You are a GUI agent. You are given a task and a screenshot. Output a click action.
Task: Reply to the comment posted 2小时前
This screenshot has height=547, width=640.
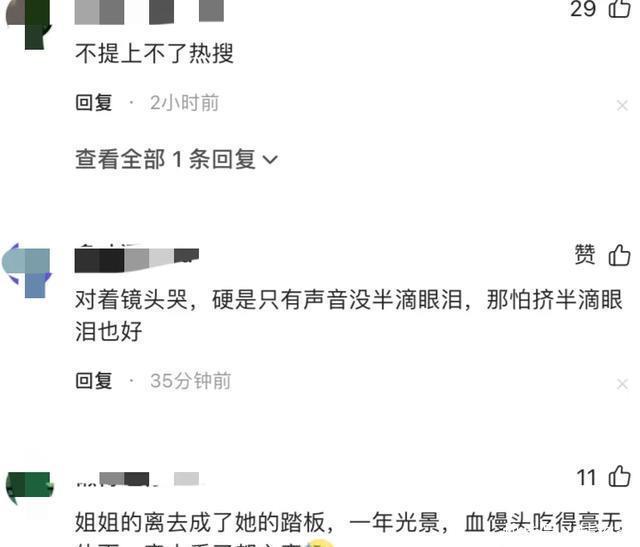[93, 102]
